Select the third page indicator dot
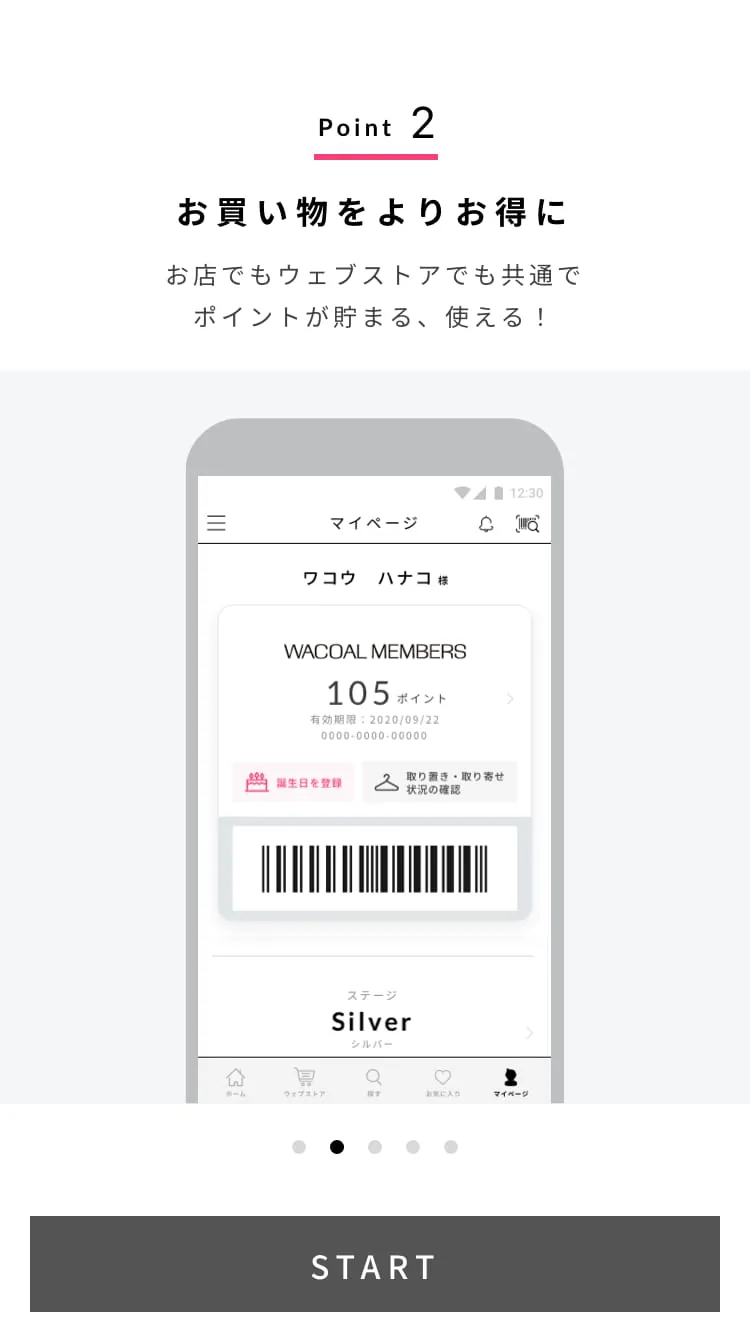Image resolution: width=750 pixels, height=1334 pixels. (x=375, y=1147)
